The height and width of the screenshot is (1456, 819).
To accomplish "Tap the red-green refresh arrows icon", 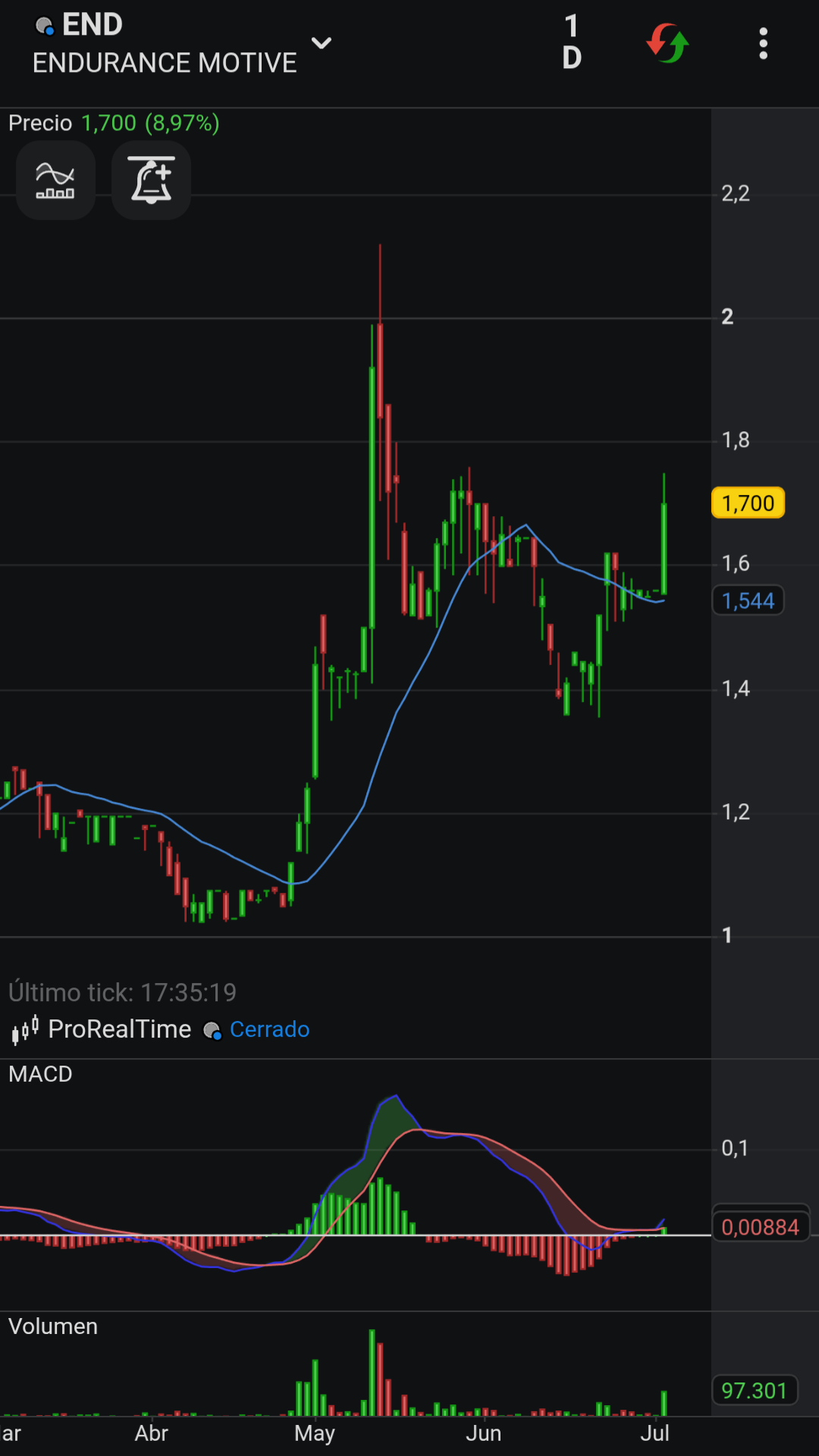I will (x=667, y=43).
